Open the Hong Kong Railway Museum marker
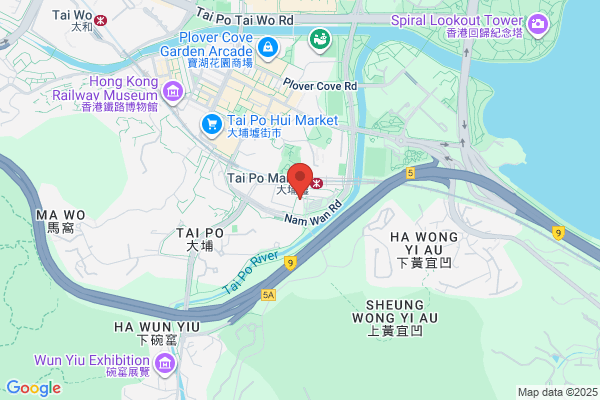 [173, 93]
